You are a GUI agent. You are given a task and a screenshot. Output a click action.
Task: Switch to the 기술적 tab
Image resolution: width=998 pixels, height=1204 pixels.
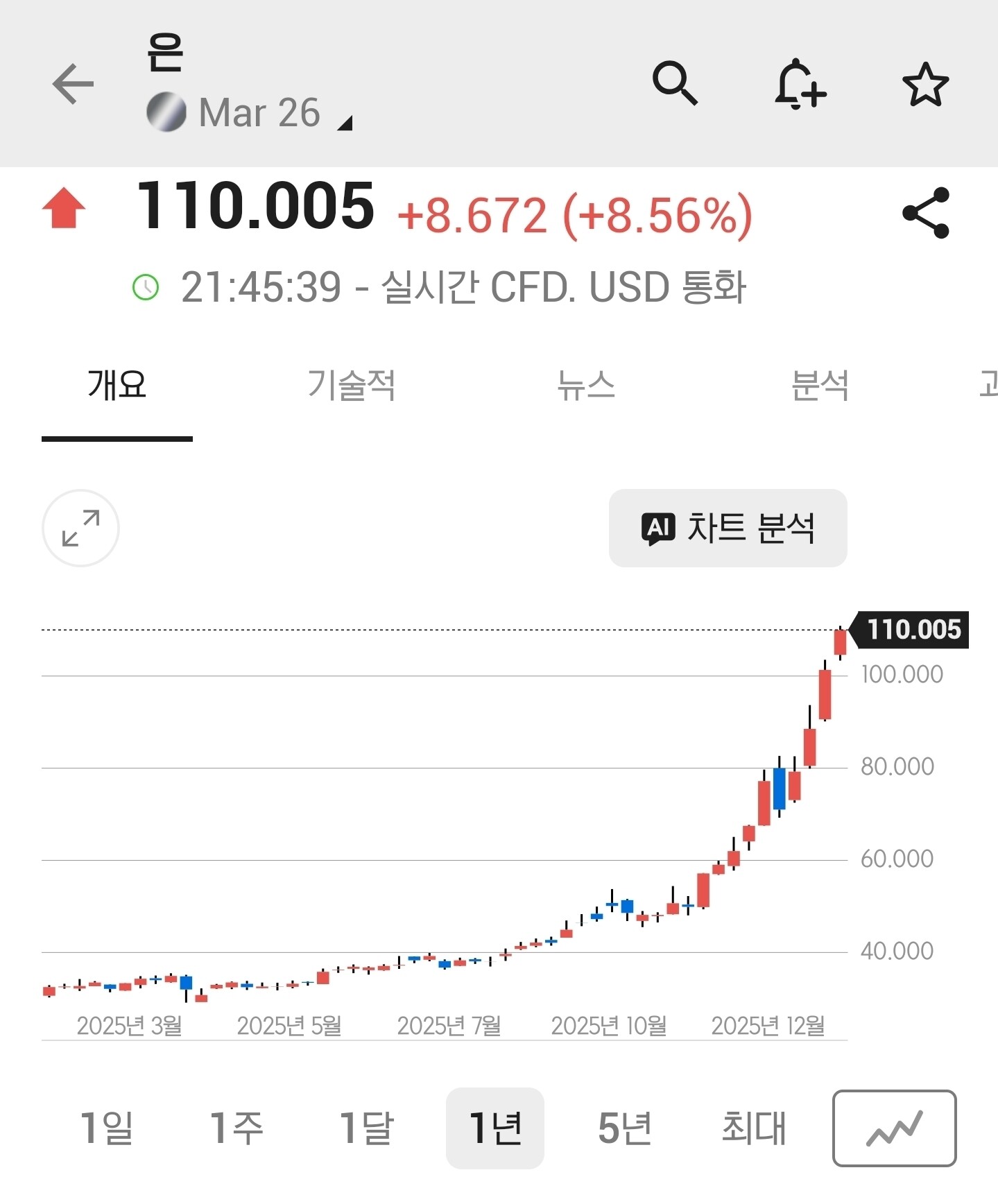(351, 385)
